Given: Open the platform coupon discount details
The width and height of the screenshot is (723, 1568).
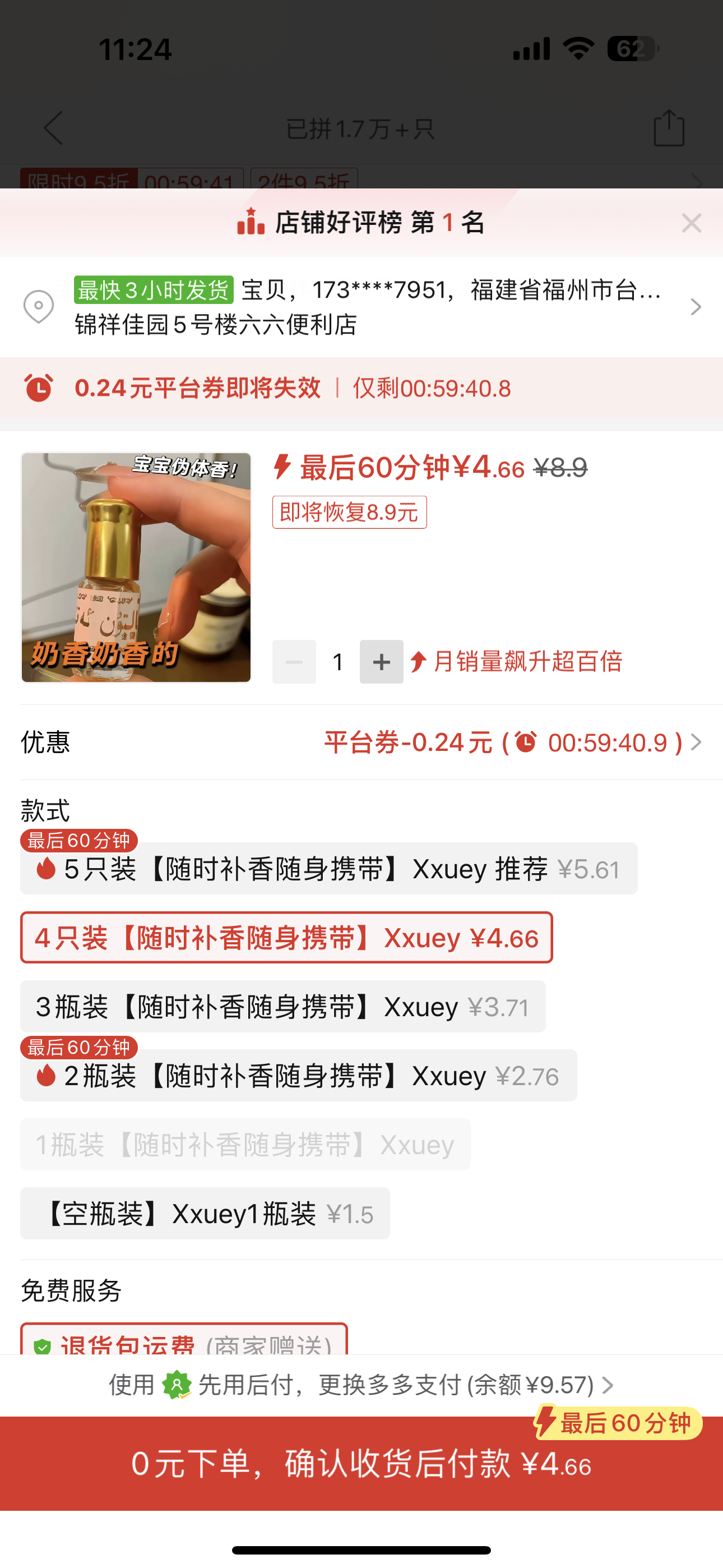Looking at the screenshot, I should click(511, 743).
